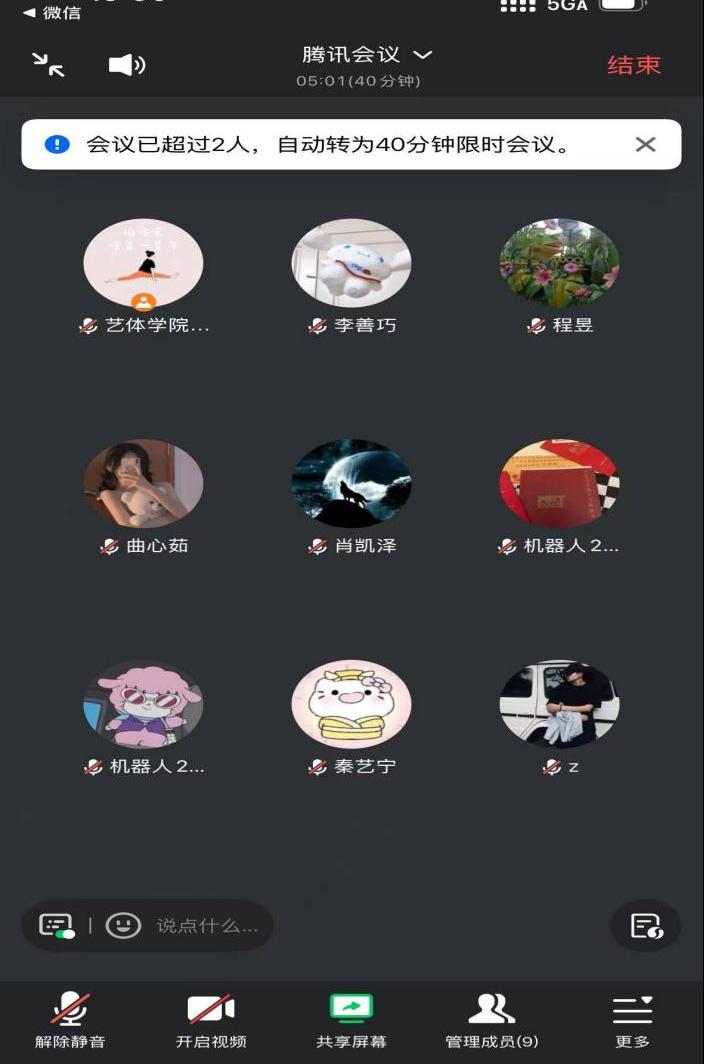
Task: Select the participant named z
Action: click(x=559, y=704)
